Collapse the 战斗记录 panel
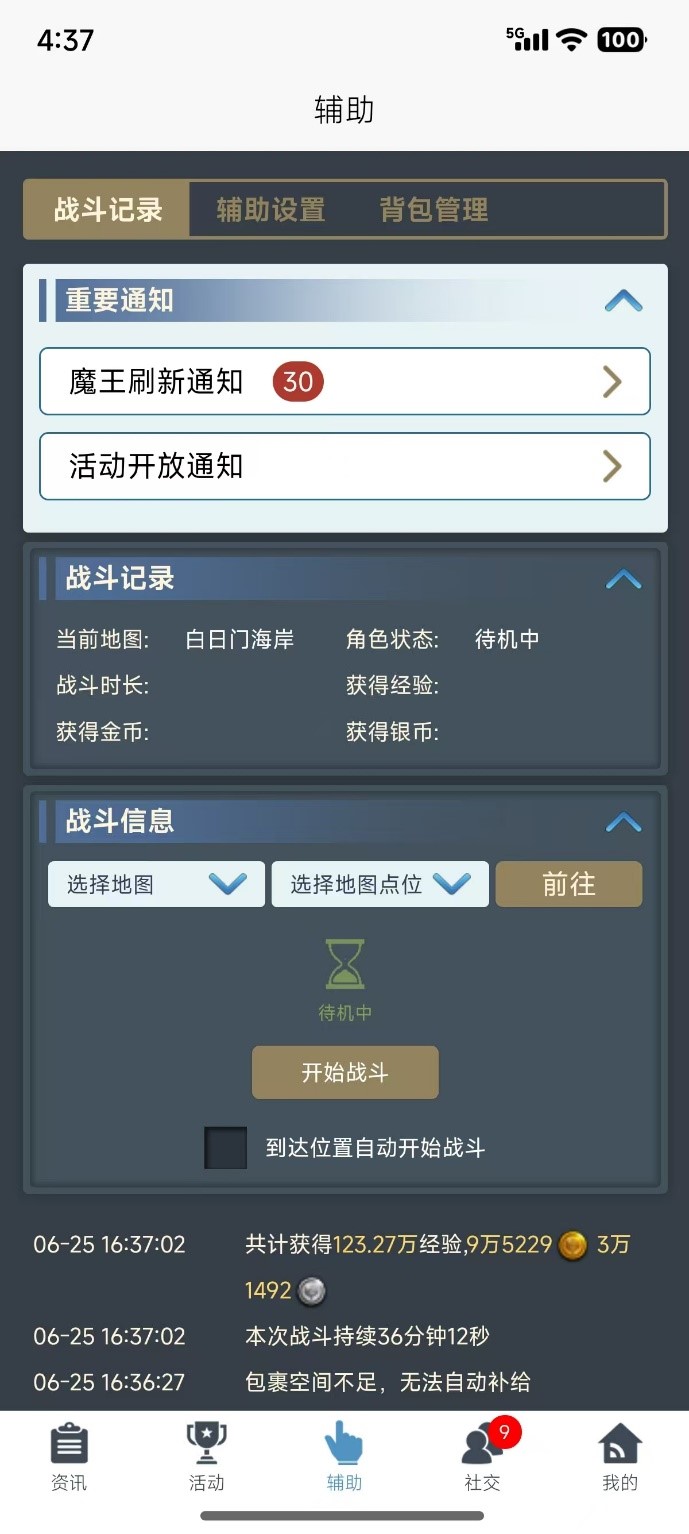This screenshot has height=1534, width=689. (623, 579)
